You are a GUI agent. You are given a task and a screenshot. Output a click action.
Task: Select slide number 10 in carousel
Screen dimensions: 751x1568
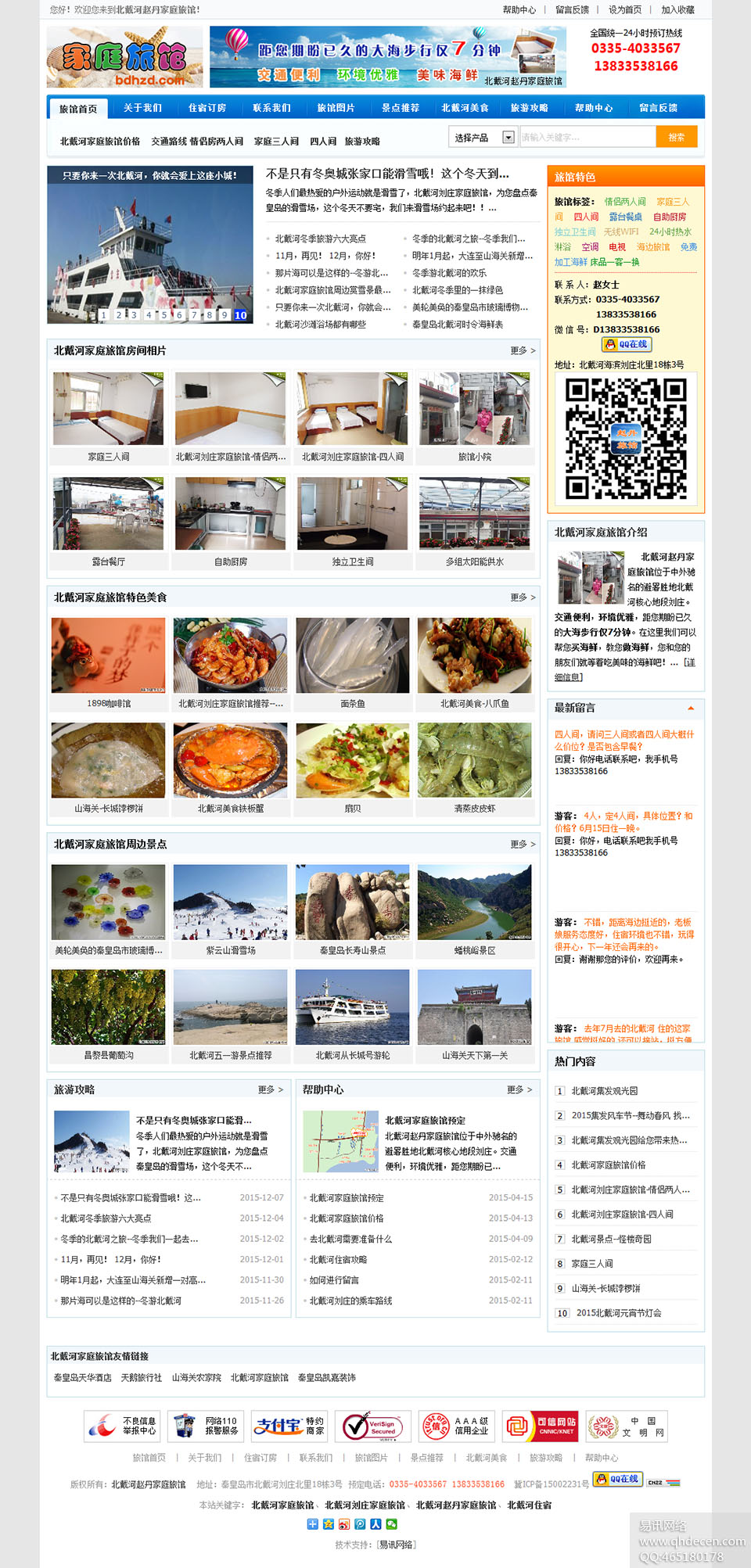click(240, 315)
